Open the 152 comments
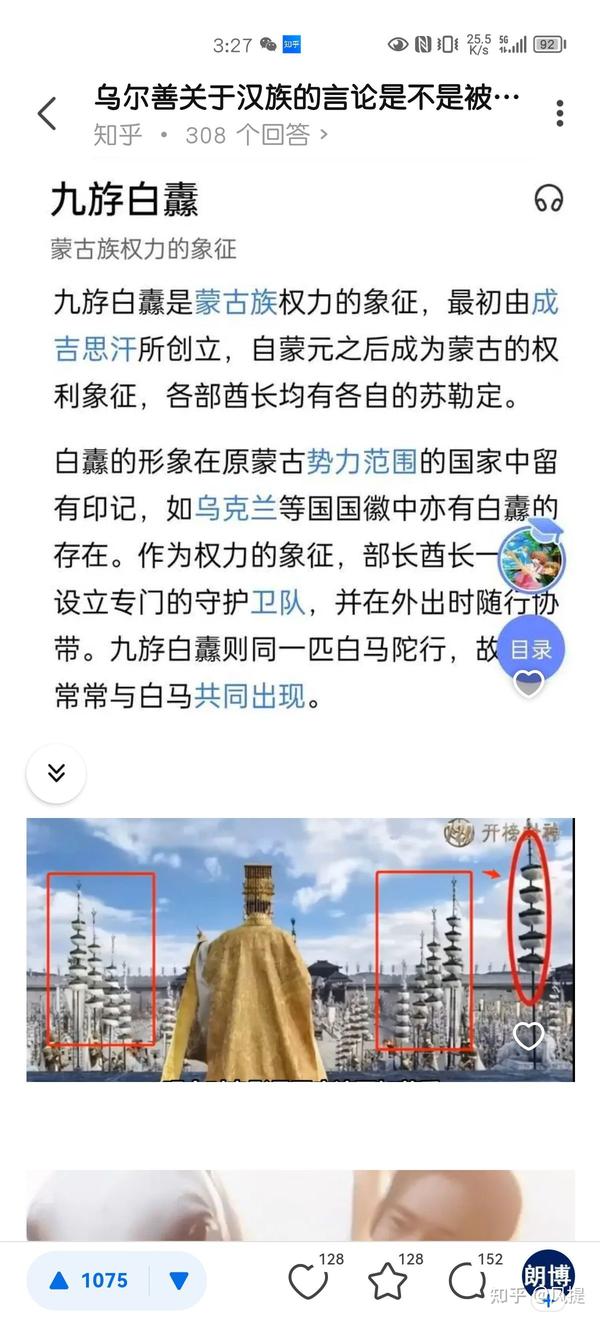 pos(467,1281)
